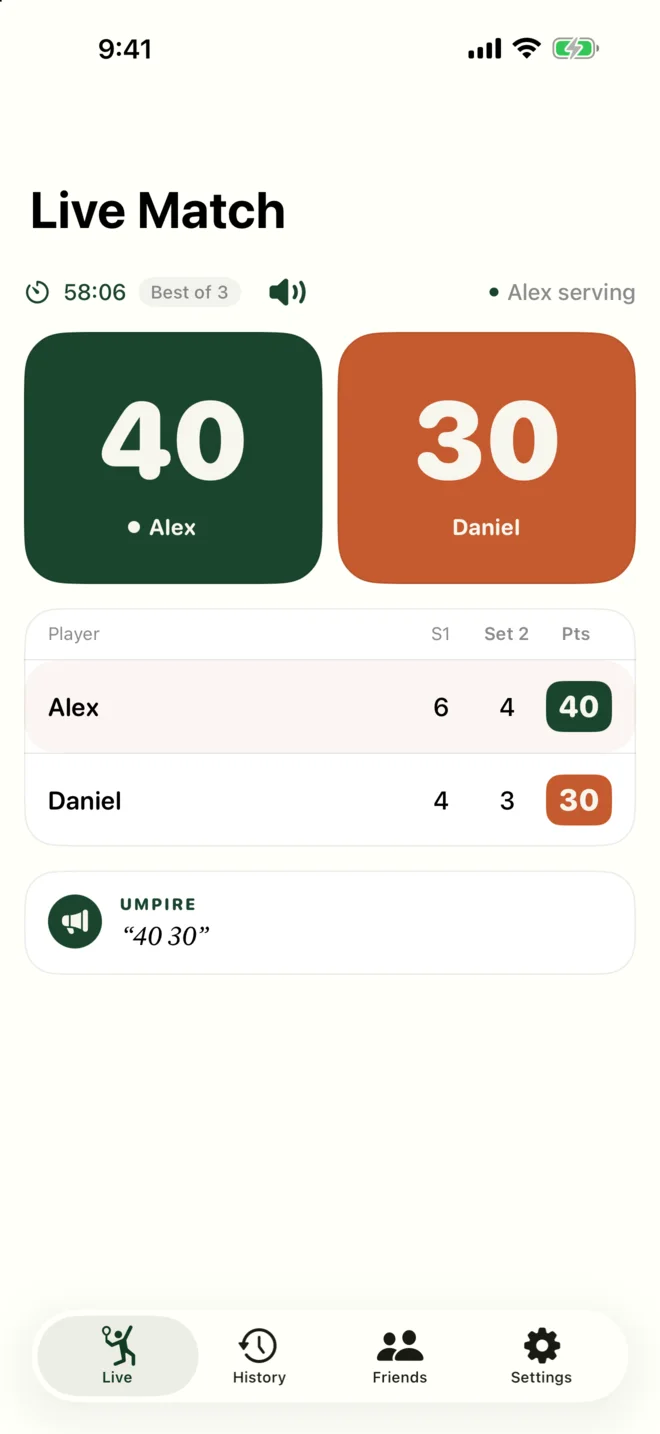The height and width of the screenshot is (1434, 660).
Task: Select the Live tab
Action: point(118,1356)
